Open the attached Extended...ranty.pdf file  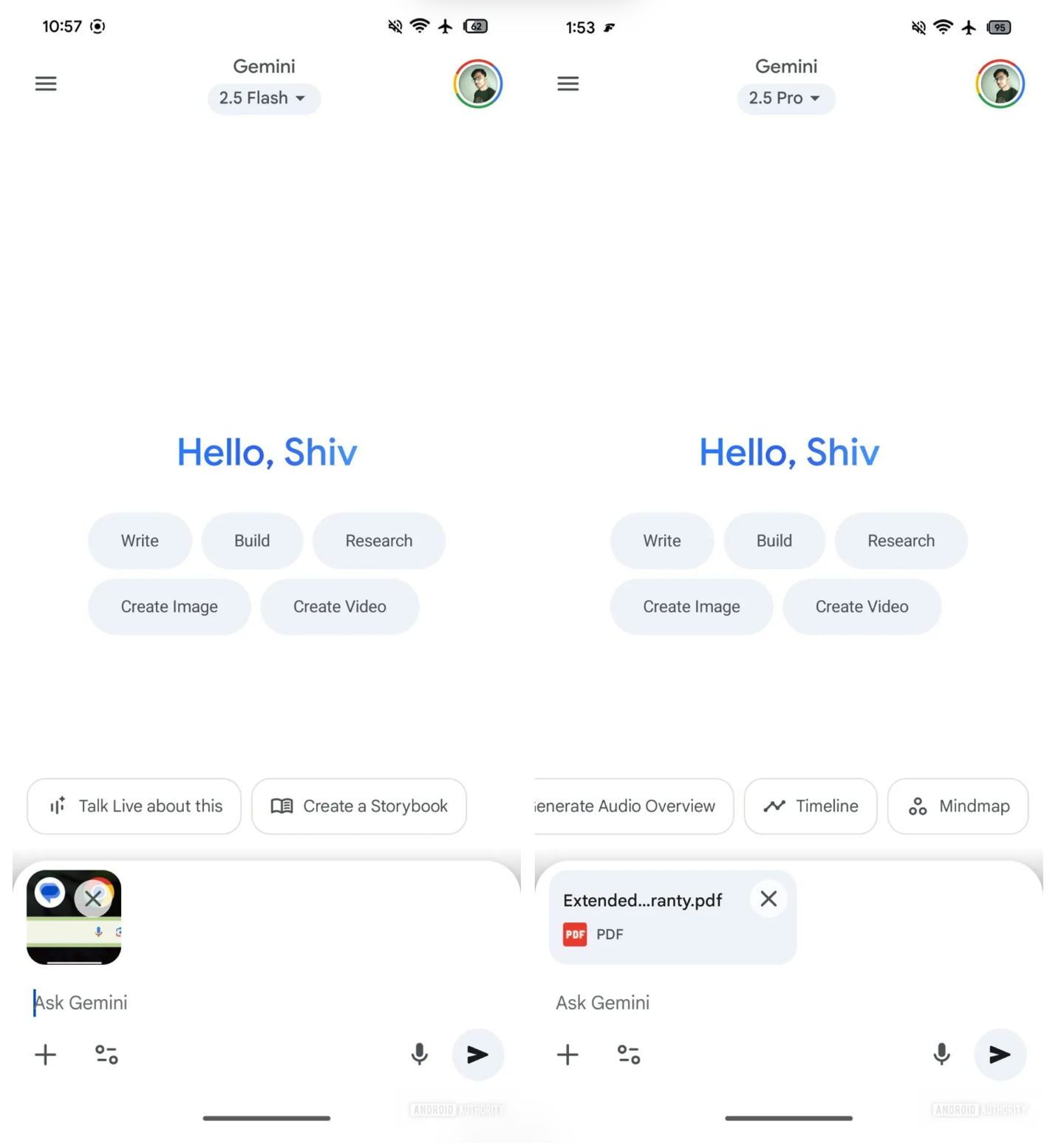pos(643,918)
